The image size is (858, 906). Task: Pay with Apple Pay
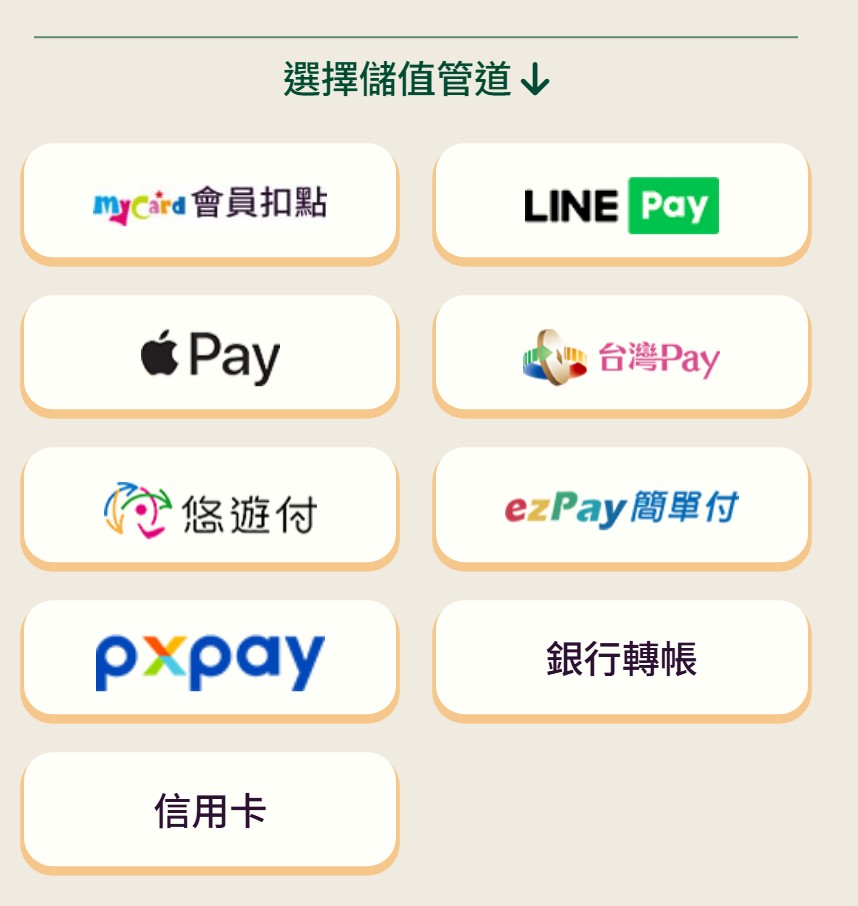click(x=210, y=355)
